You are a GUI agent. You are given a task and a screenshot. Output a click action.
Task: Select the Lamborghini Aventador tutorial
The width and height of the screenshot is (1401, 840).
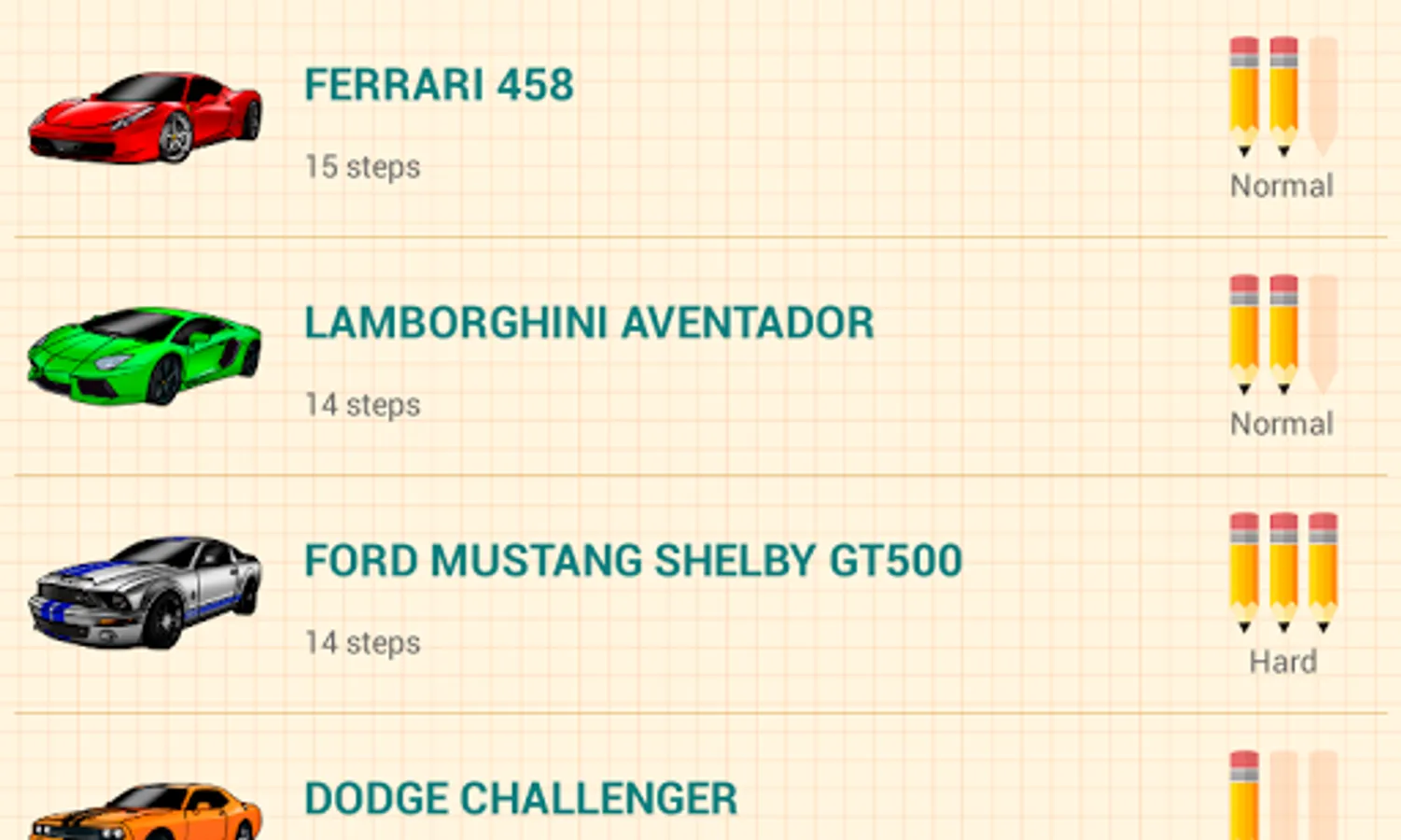point(588,324)
